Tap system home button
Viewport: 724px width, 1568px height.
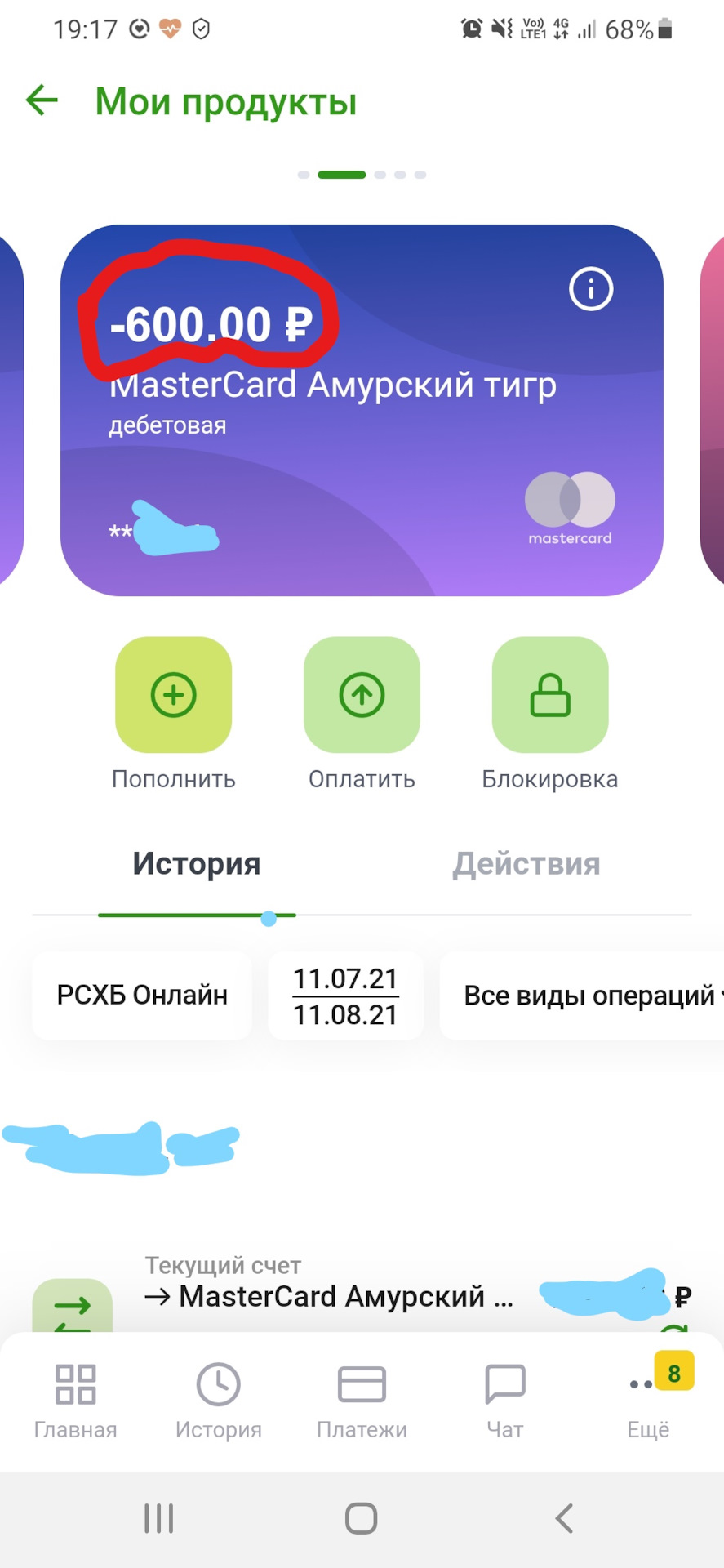361,1519
